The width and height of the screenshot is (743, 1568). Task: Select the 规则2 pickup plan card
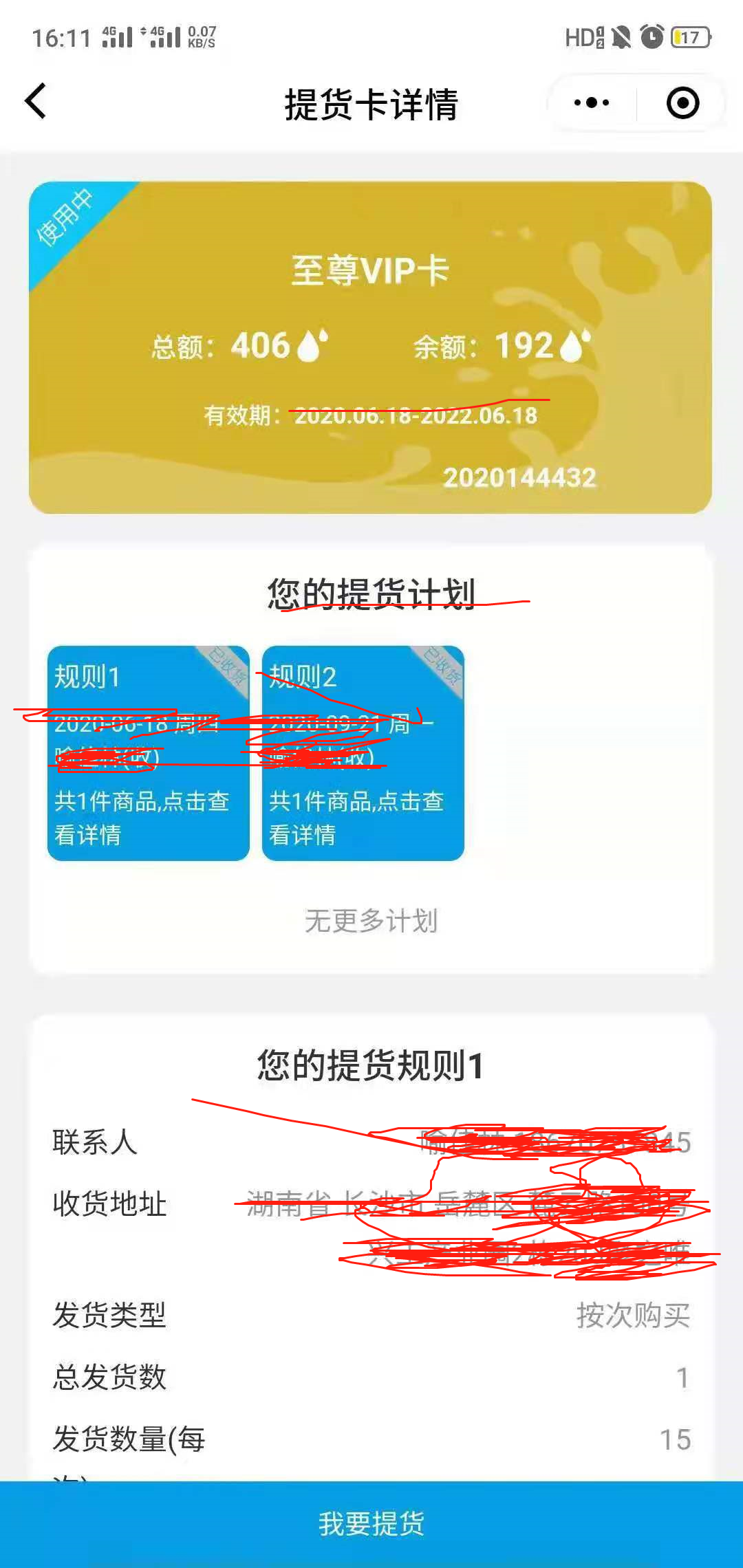tap(363, 753)
